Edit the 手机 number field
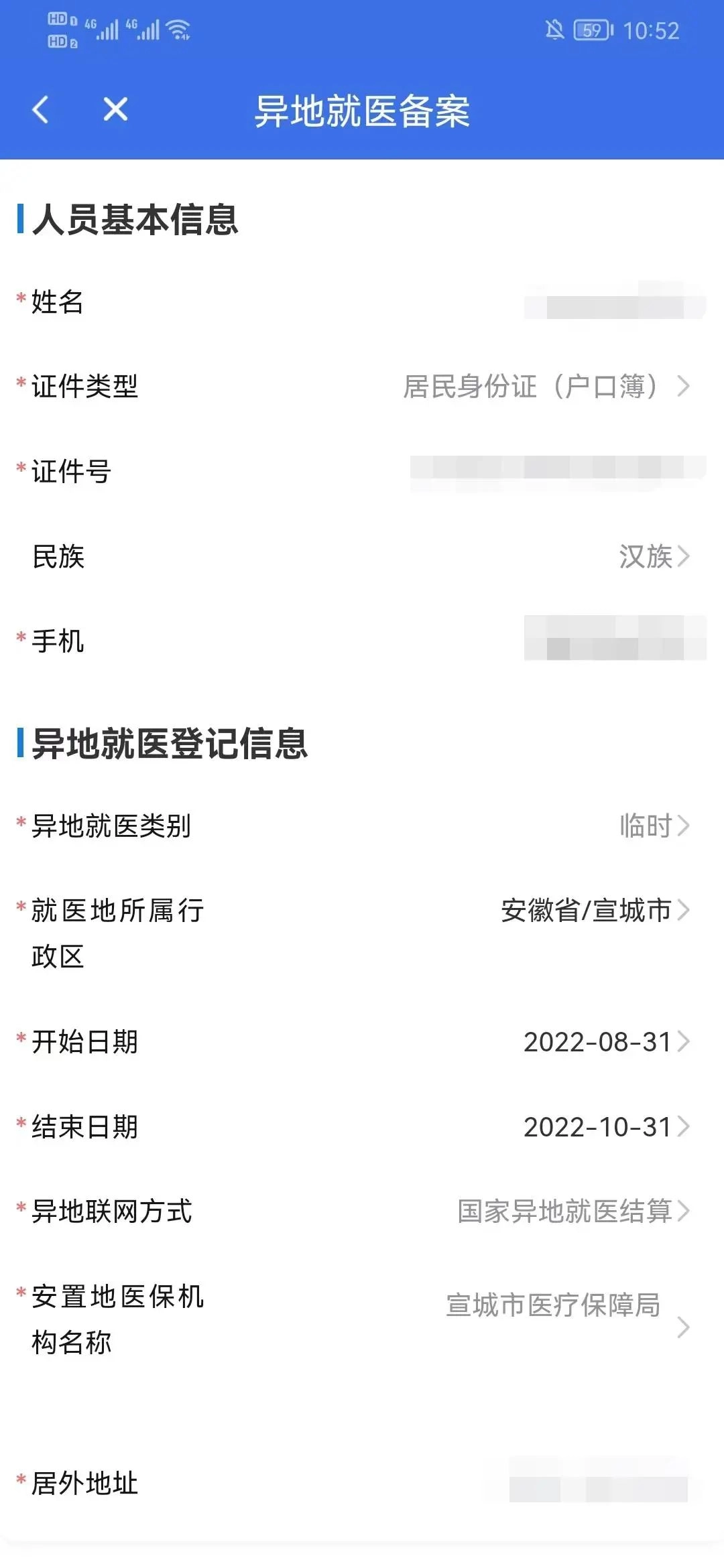This screenshot has width=724, height=1568. (x=613, y=640)
